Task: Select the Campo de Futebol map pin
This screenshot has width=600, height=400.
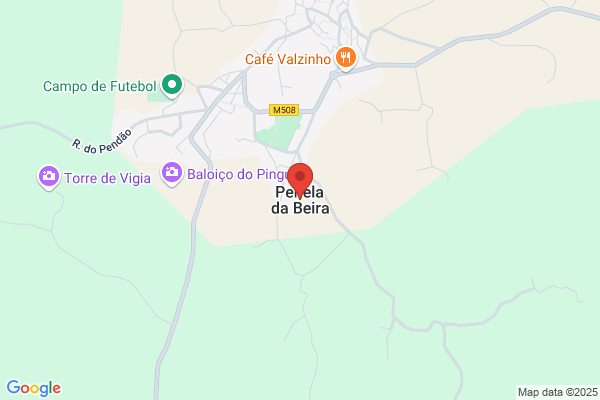Action: 172,85
